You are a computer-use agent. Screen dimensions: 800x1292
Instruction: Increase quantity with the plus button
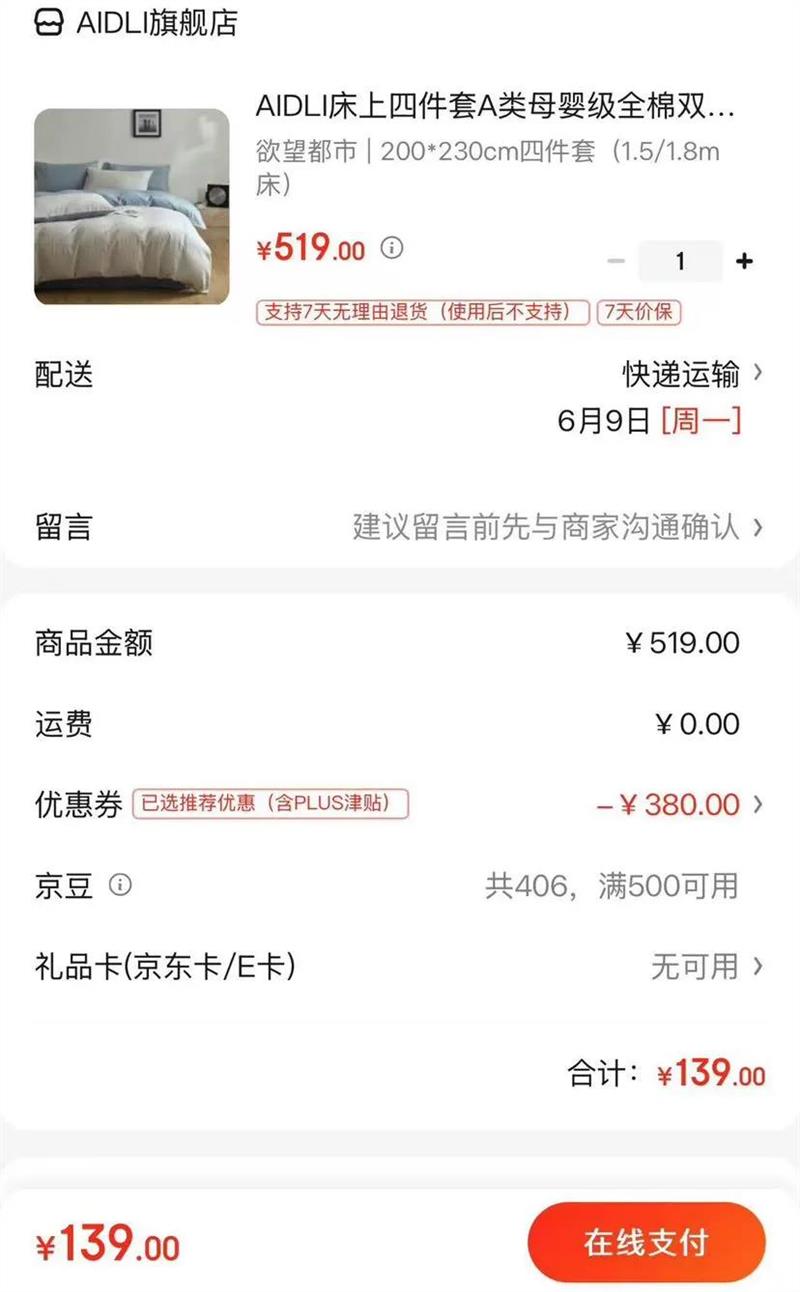744,261
